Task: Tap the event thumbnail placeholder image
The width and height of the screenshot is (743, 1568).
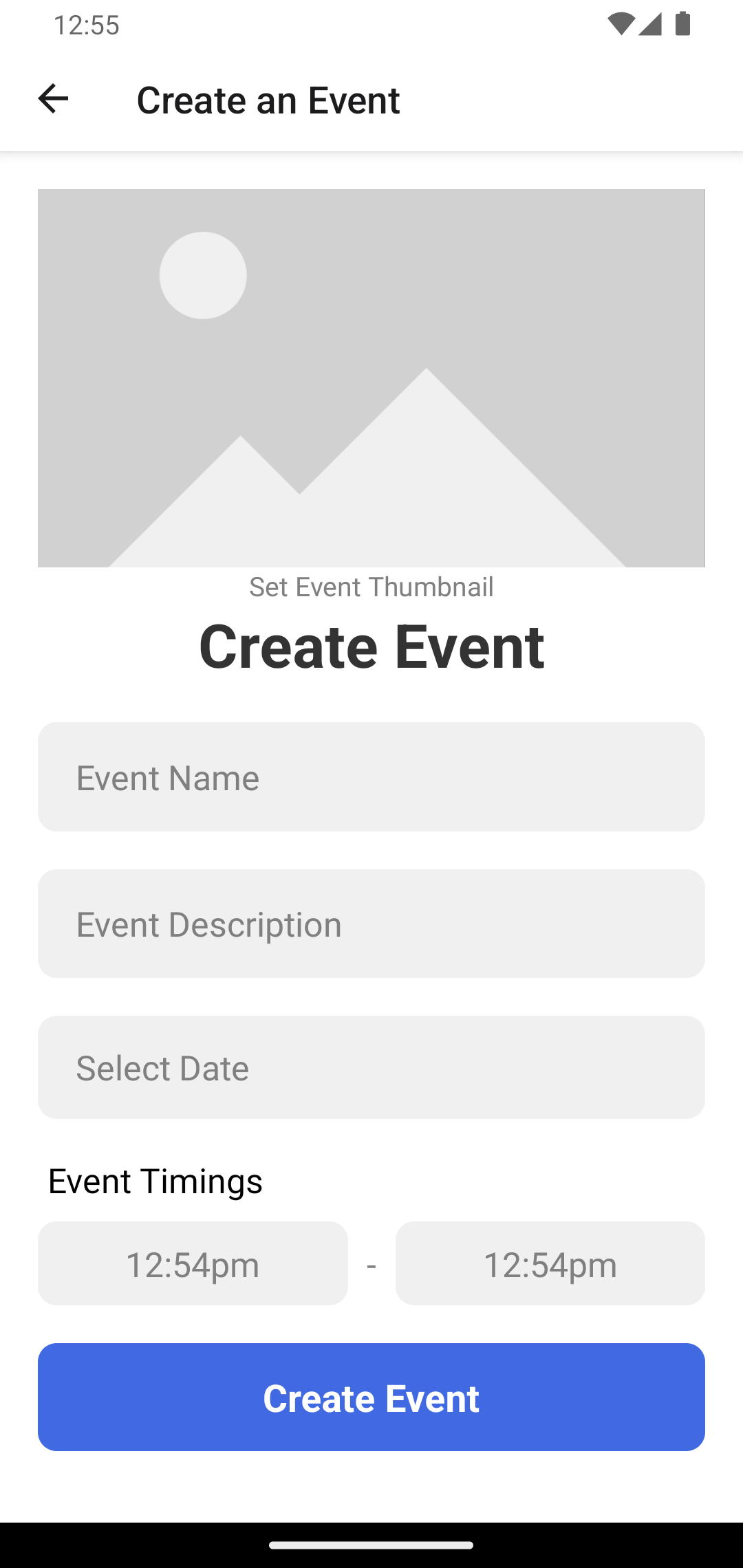Action: (x=371, y=378)
